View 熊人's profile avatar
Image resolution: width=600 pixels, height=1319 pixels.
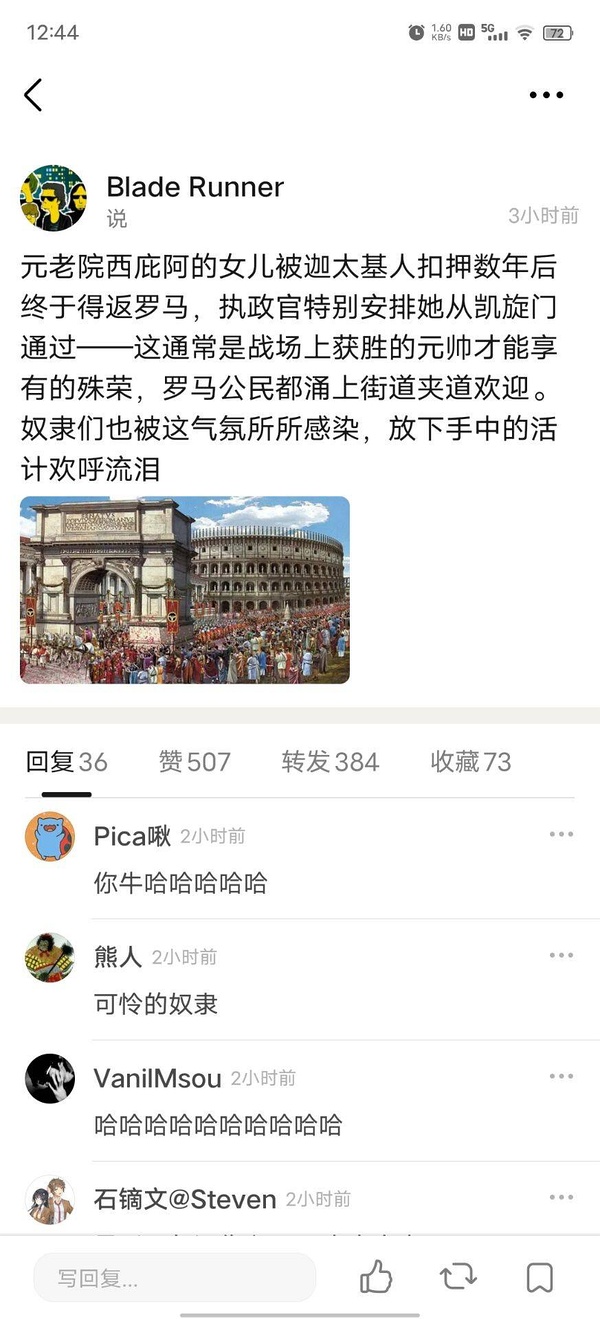click(50, 957)
